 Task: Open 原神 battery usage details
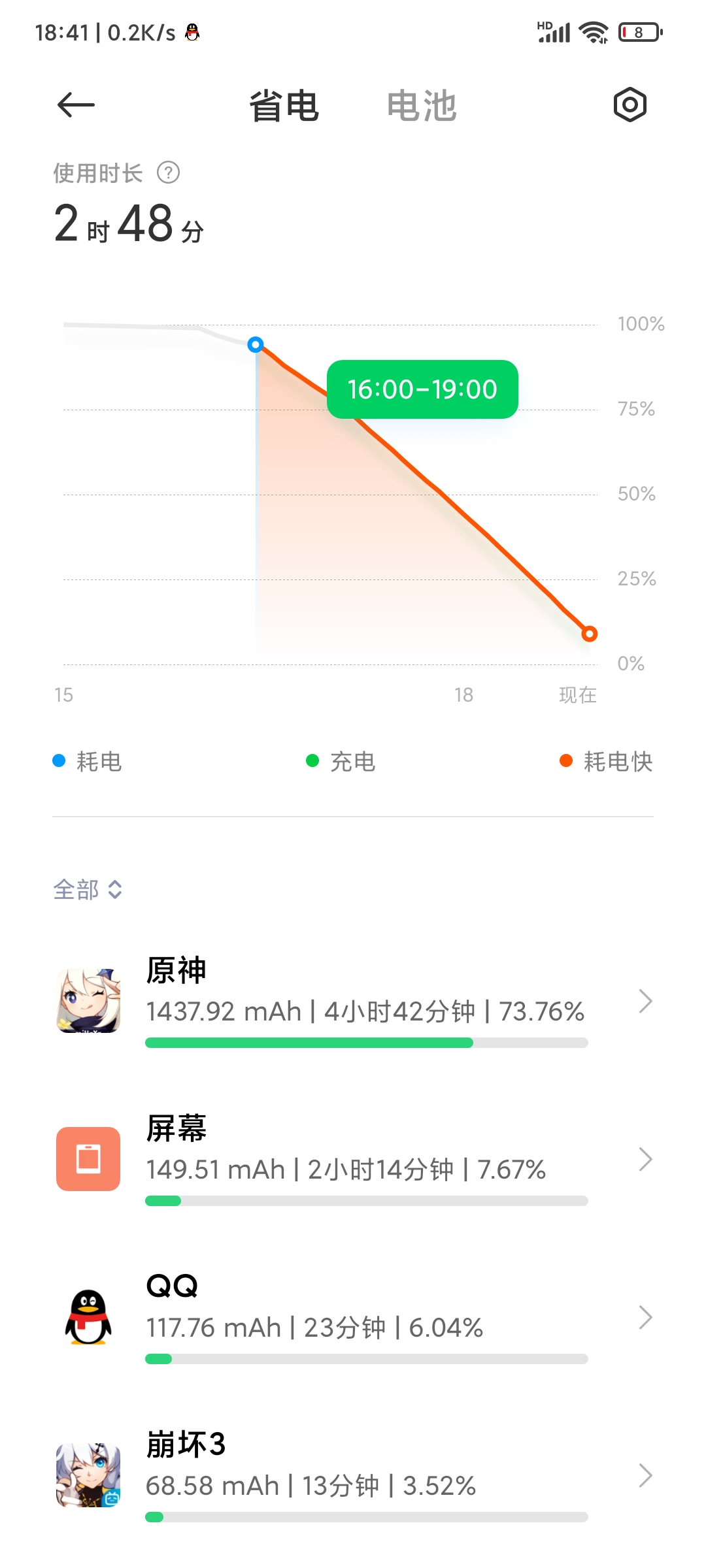tap(353, 1001)
